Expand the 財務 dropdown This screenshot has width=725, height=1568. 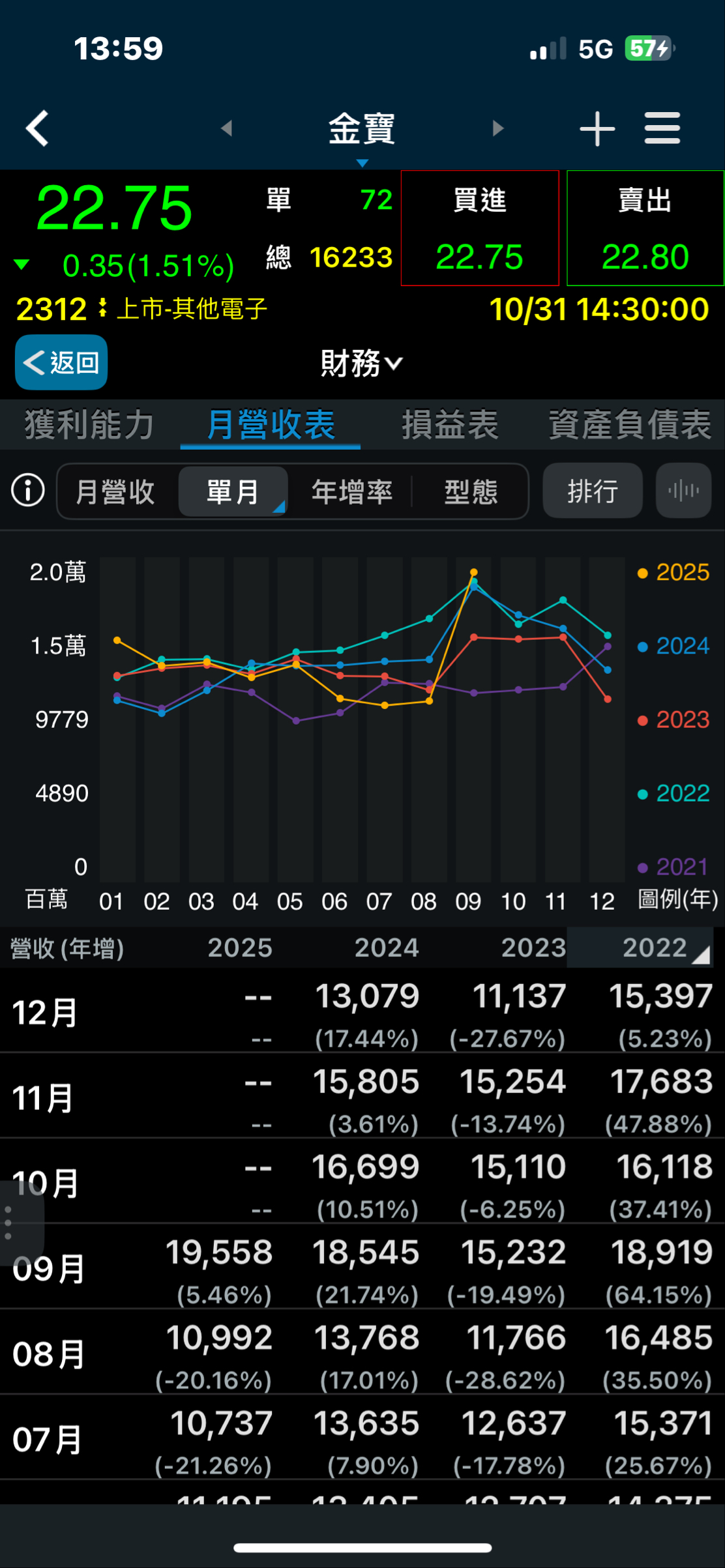362,363
